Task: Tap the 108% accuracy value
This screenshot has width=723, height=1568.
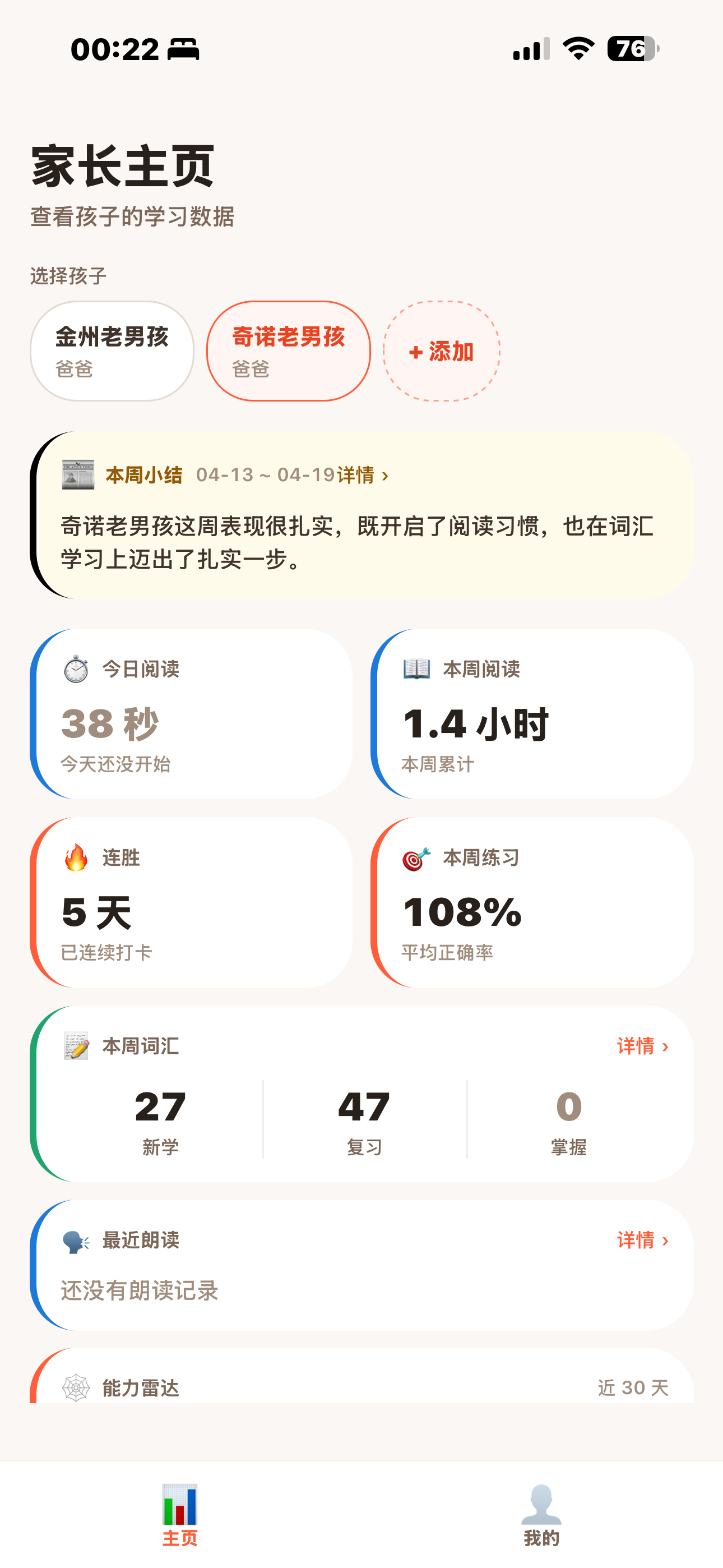Action: click(461, 912)
